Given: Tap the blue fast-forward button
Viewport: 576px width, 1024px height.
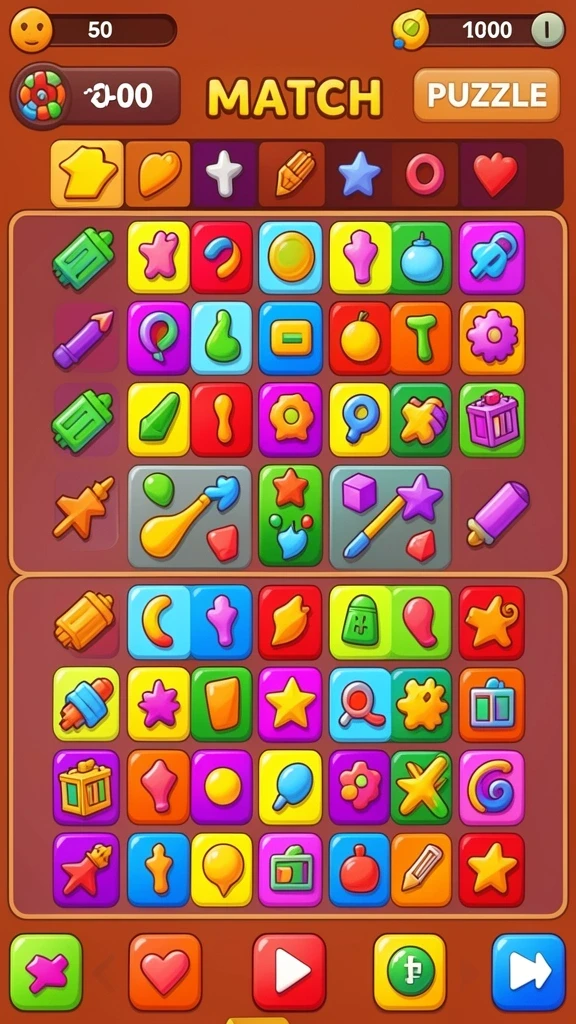Looking at the screenshot, I should [x=528, y=972].
